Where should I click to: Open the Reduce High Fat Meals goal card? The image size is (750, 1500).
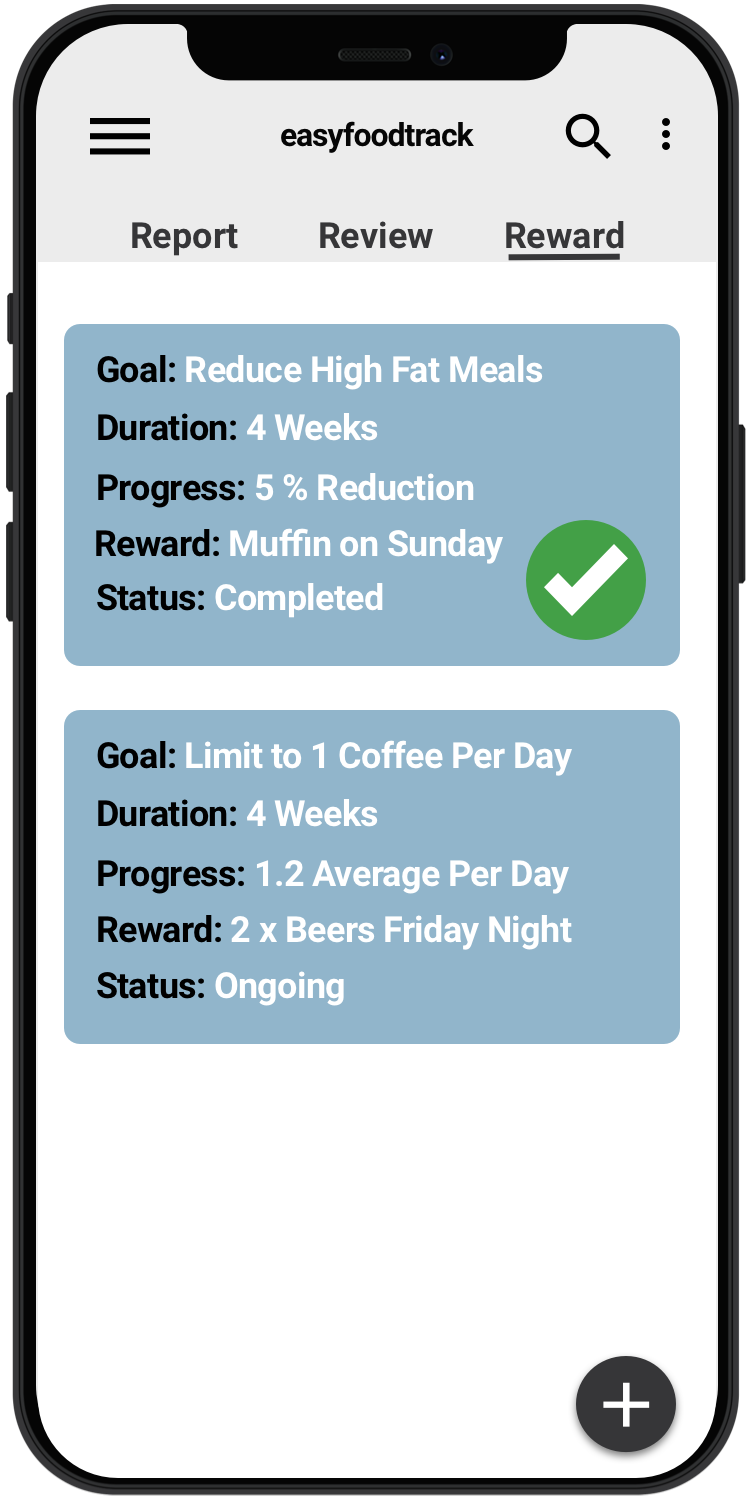point(372,495)
